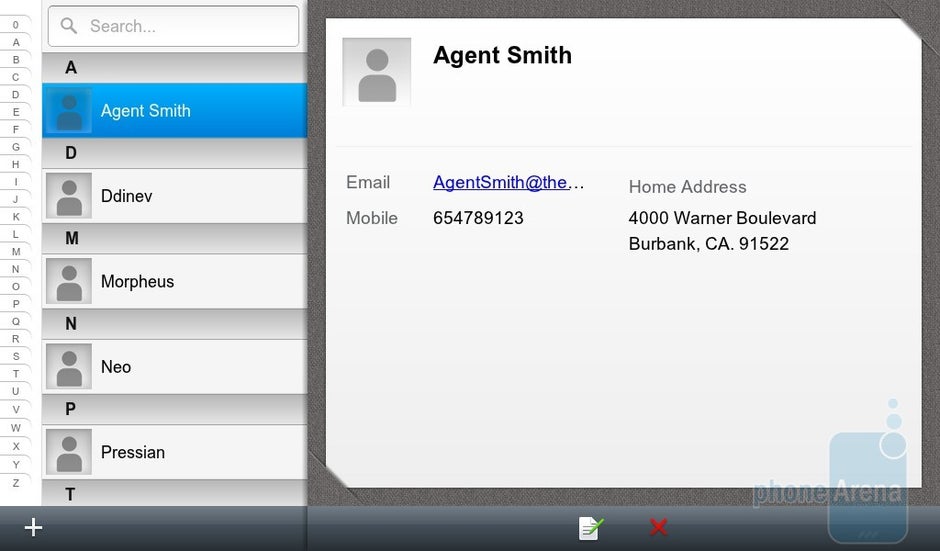Open Agent Smith's email address link

pos(508,182)
